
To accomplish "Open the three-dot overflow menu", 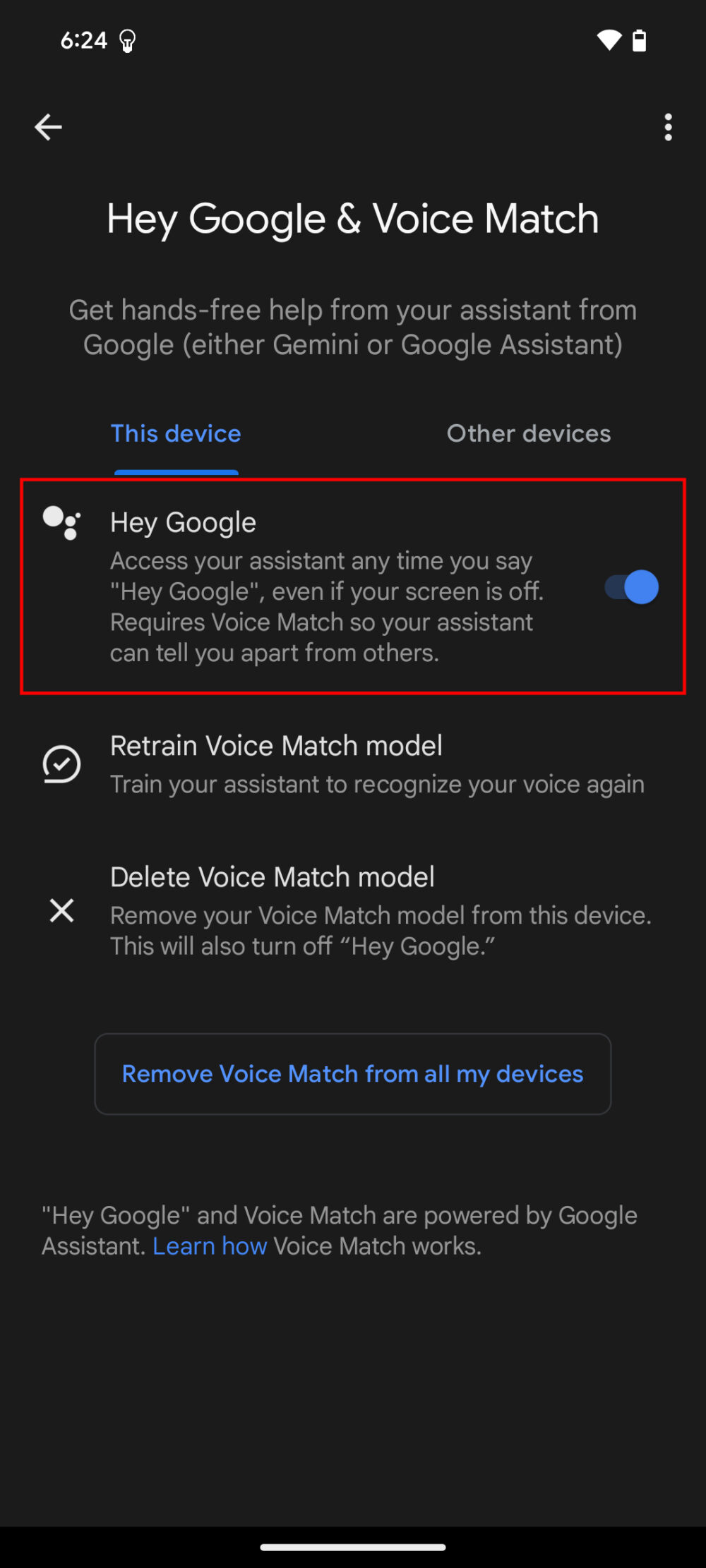I will (x=668, y=127).
